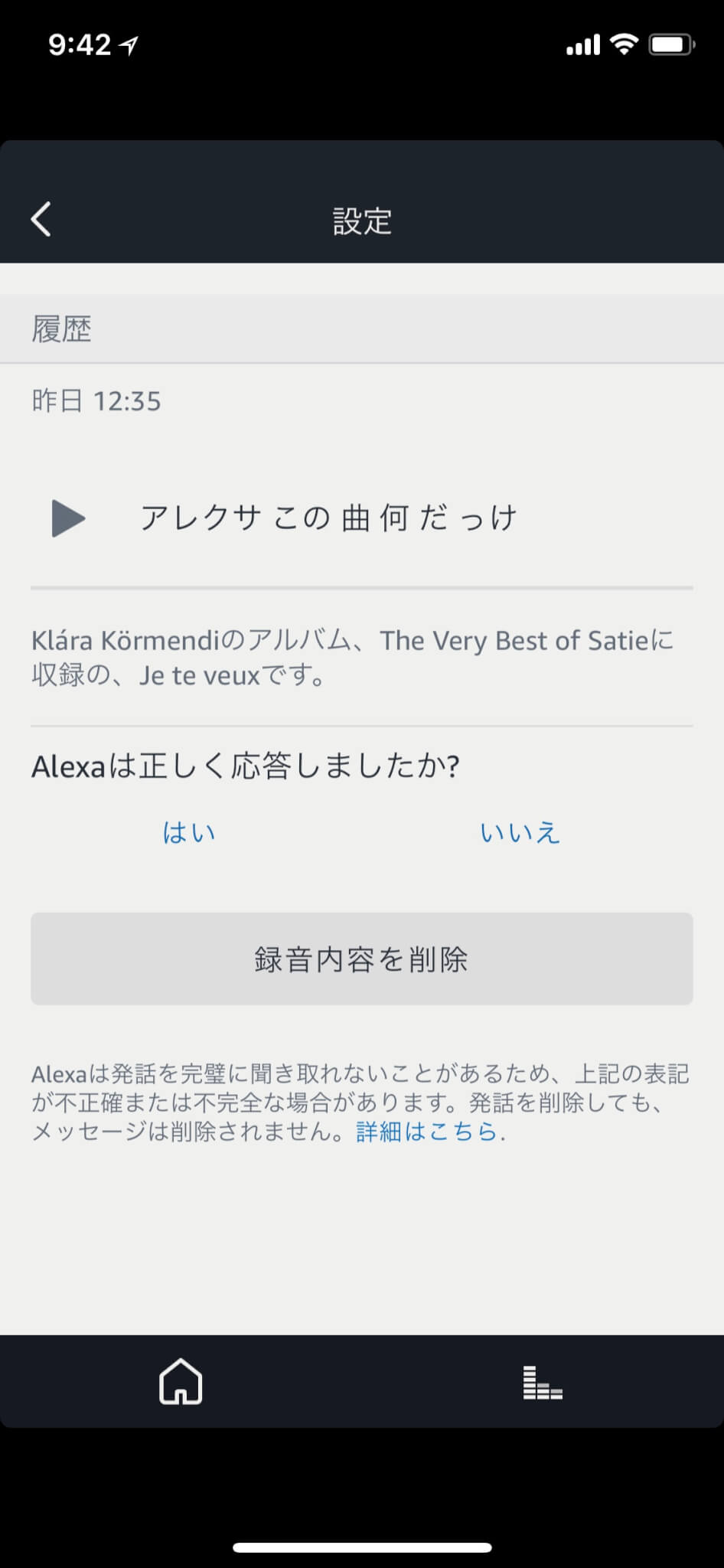This screenshot has height=1568, width=724.
Task: Open the 詳細はこちら link
Action: 427,1131
